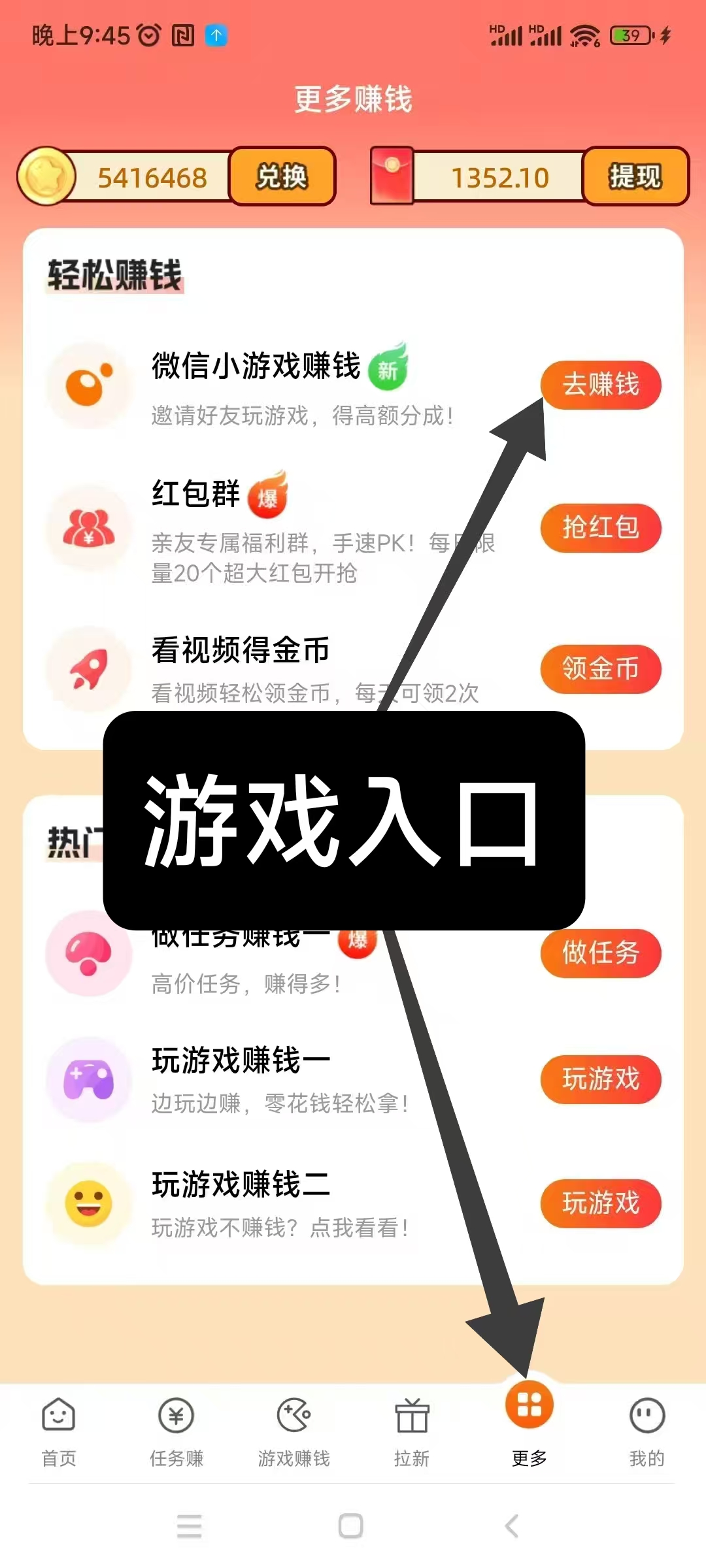706x1568 pixels.
Task: Tap 玩游戏 for 玩游戏赚钱一
Action: (x=600, y=1079)
